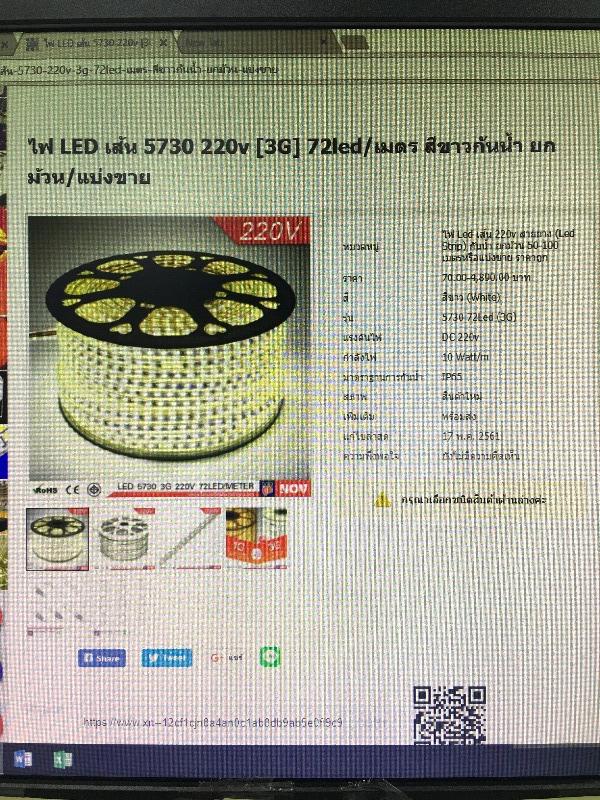Select the first product thumbnail
The width and height of the screenshot is (600, 800).
(57, 537)
